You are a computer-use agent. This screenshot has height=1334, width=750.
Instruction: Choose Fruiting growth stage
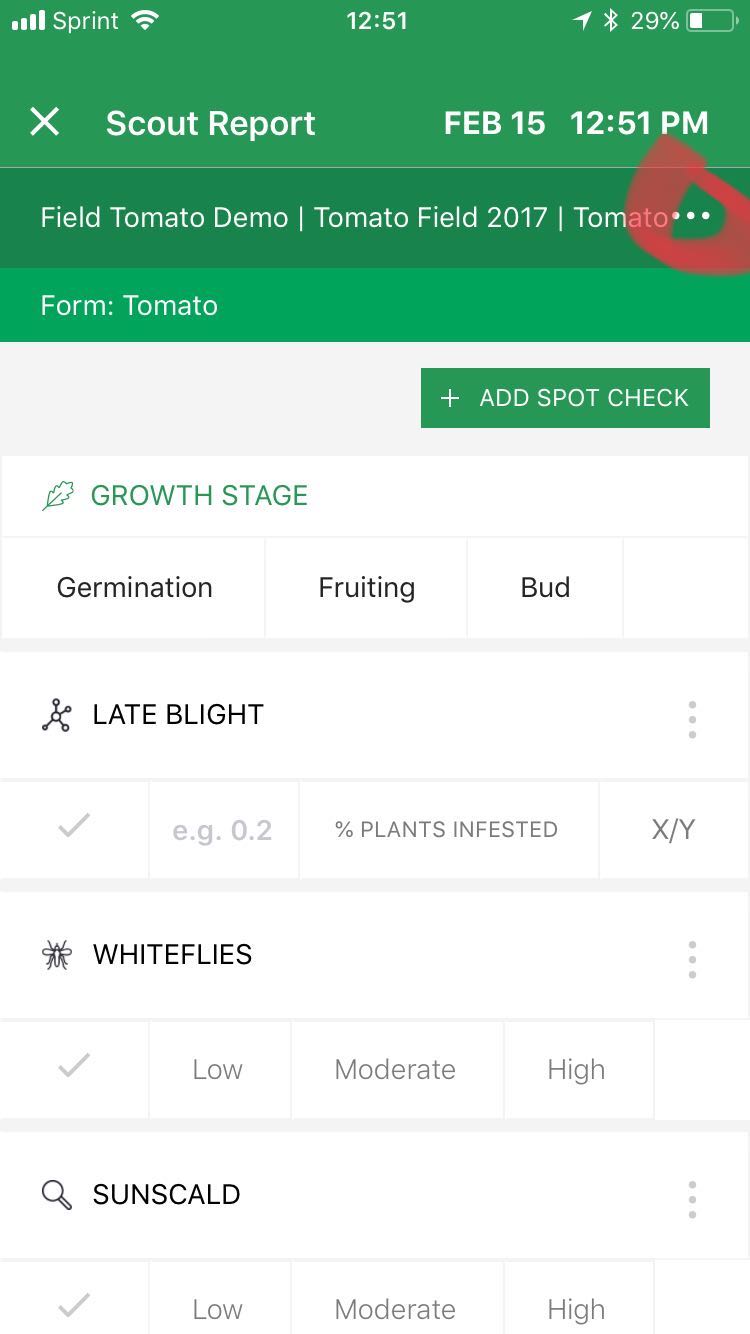coord(366,588)
